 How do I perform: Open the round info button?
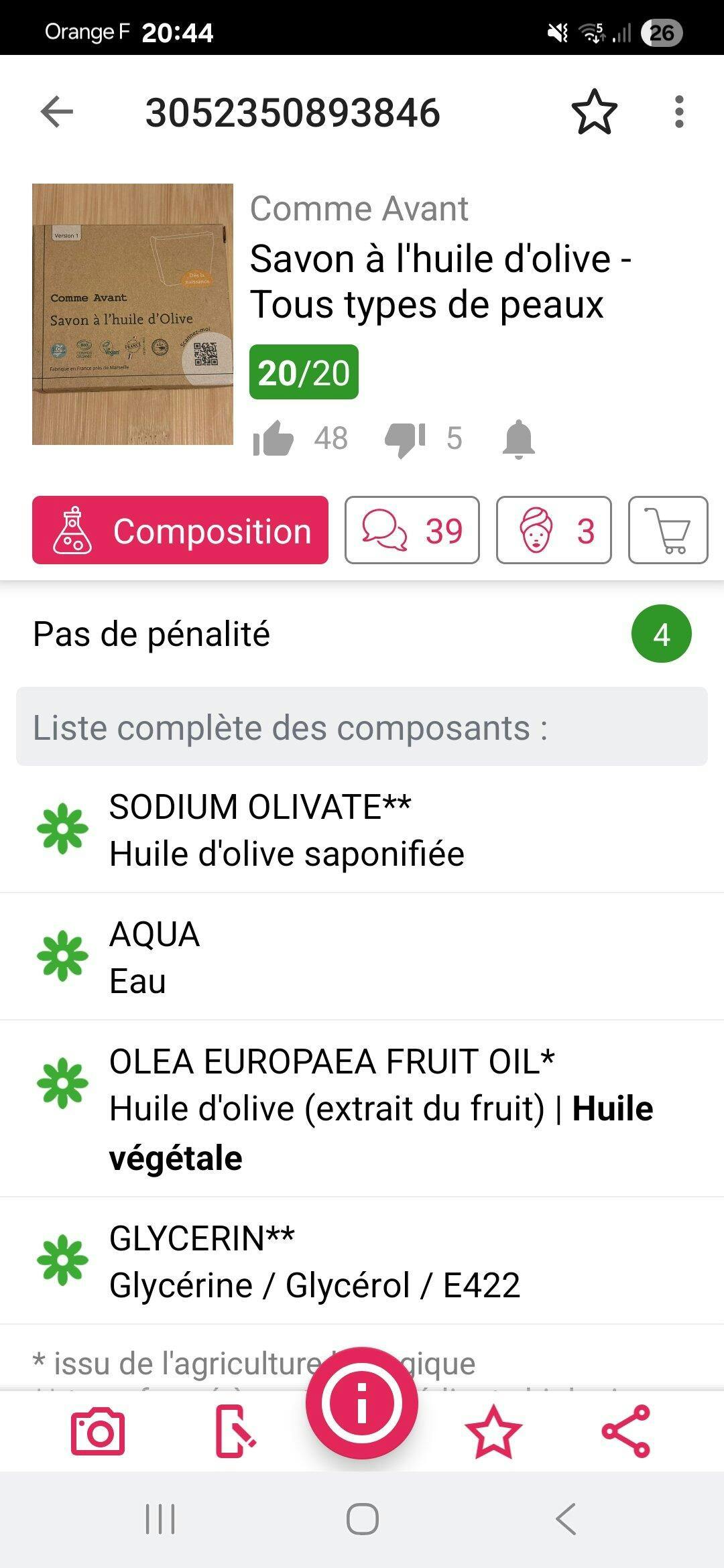click(x=362, y=1403)
